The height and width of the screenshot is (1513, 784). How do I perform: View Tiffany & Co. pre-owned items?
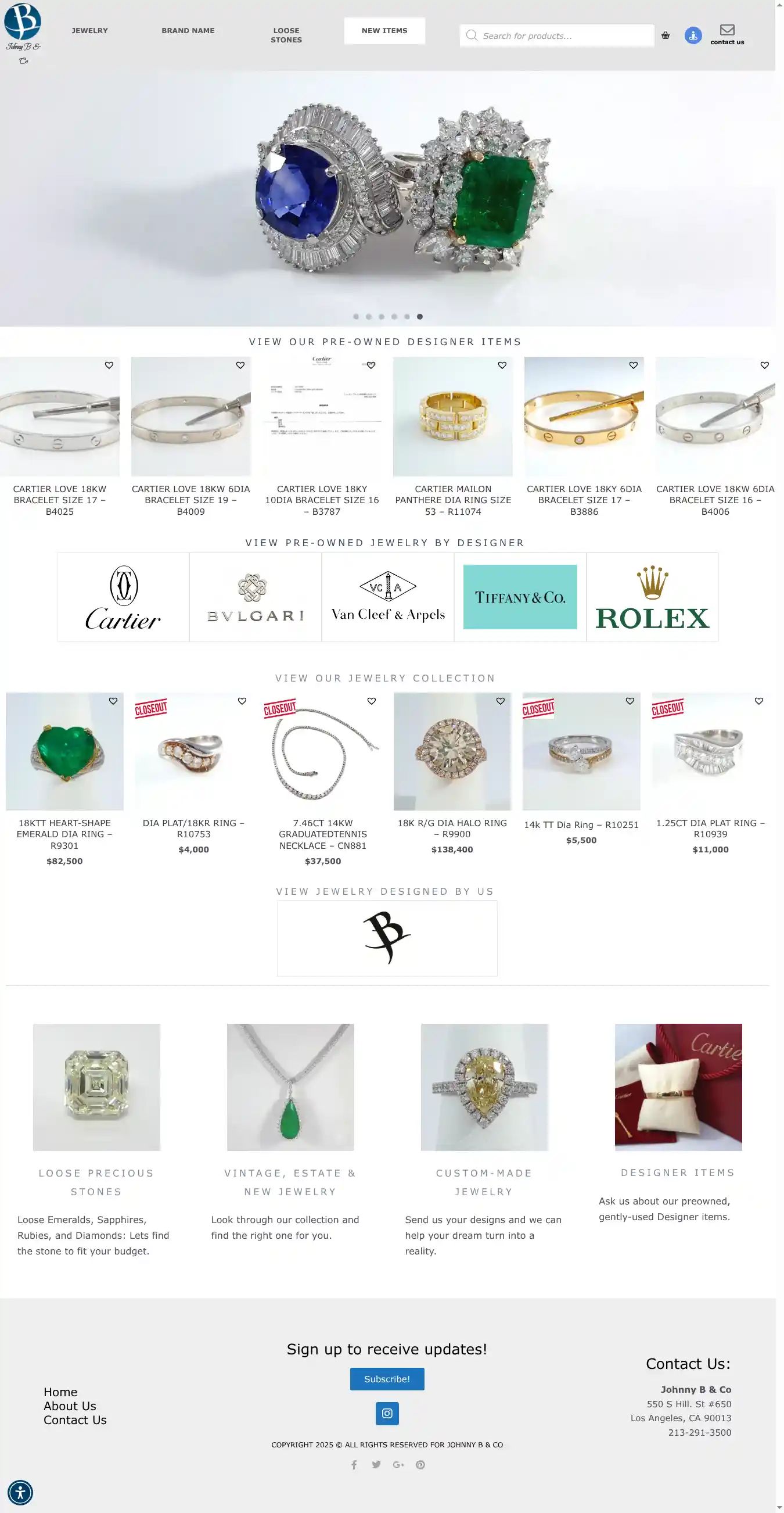tap(520, 597)
